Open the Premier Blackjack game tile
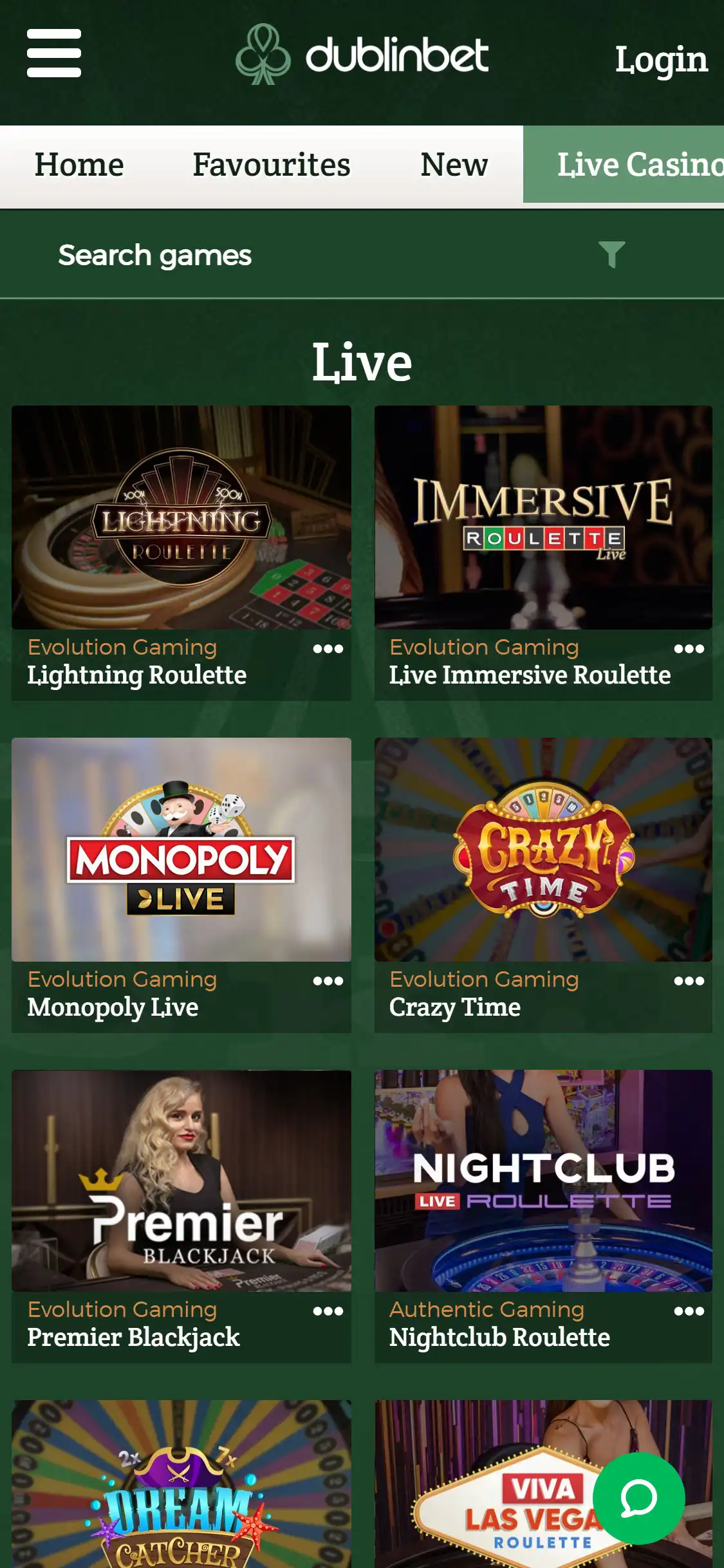This screenshot has height=1568, width=724. [181, 1181]
